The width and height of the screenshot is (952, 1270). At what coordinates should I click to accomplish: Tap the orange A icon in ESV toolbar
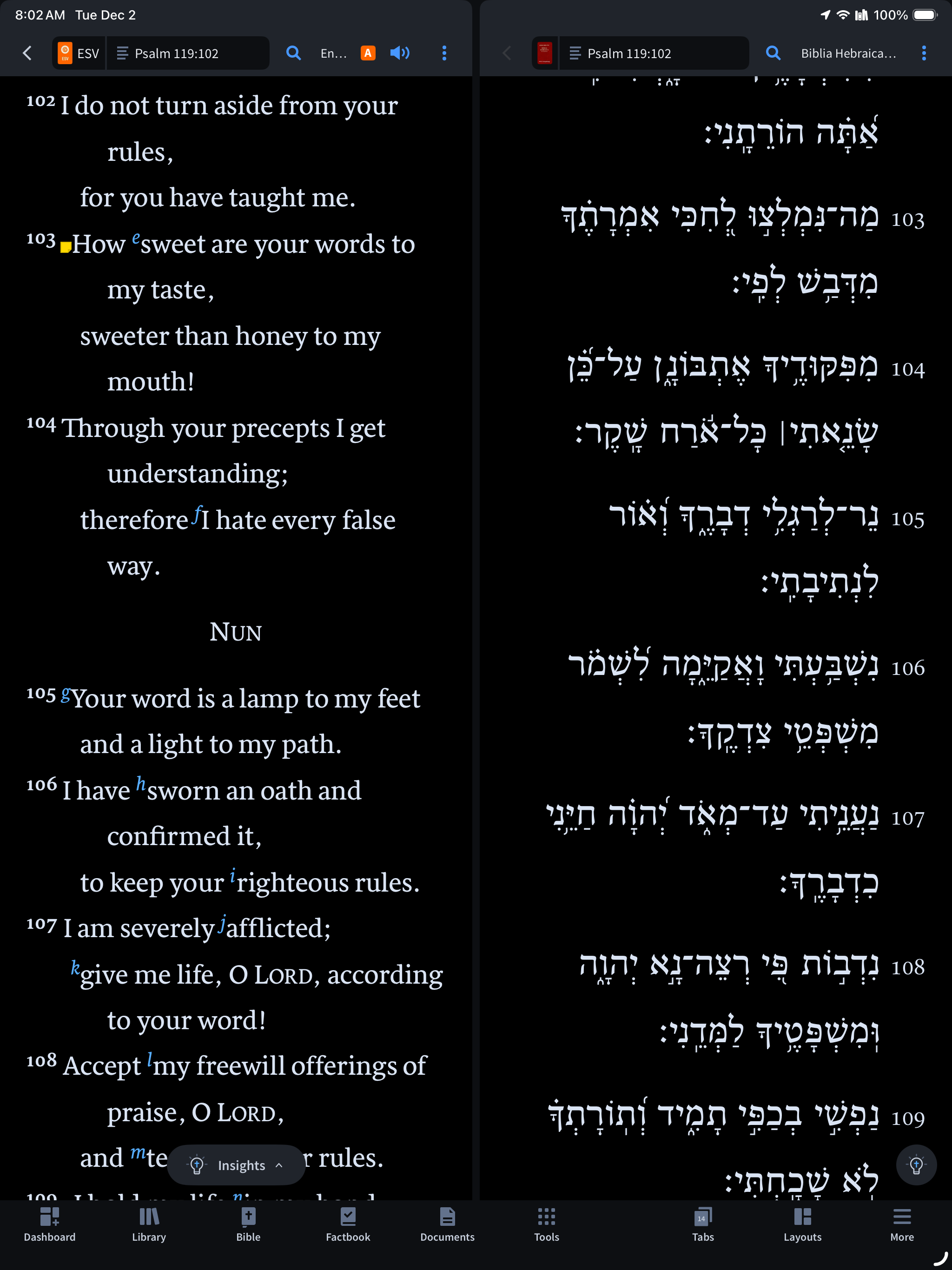(368, 53)
